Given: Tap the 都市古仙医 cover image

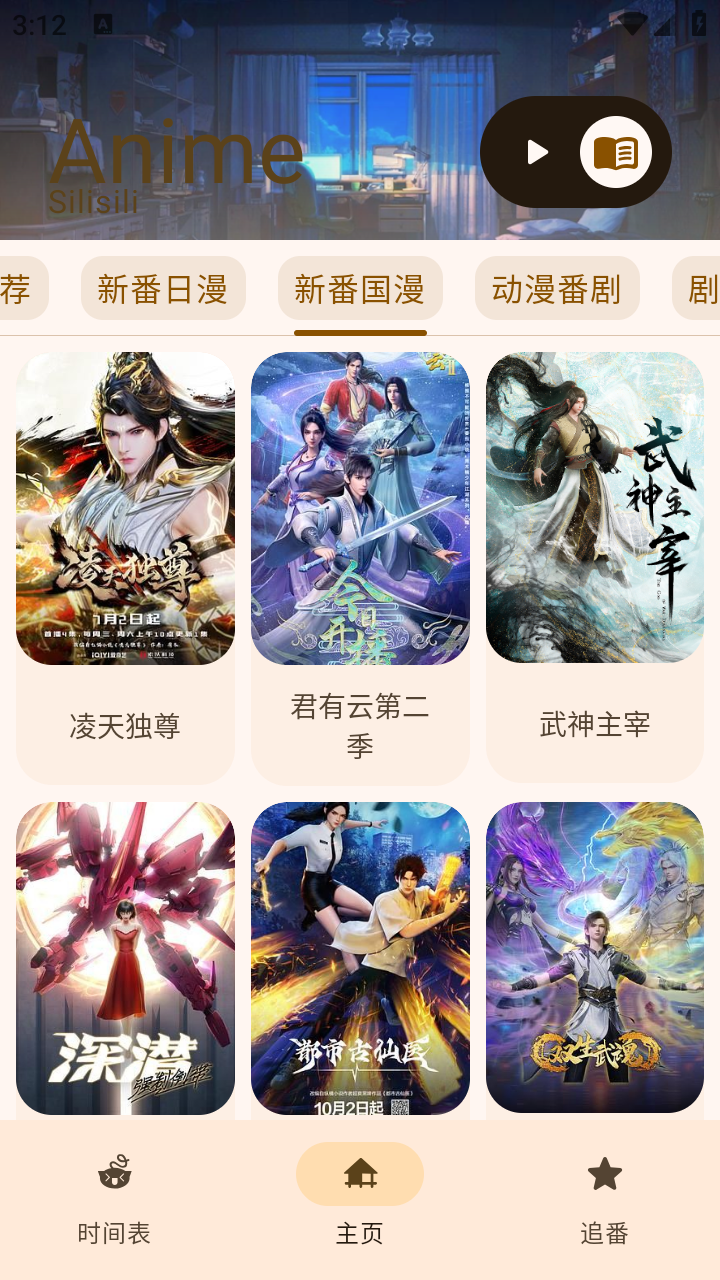Looking at the screenshot, I should pyautogui.click(x=360, y=958).
